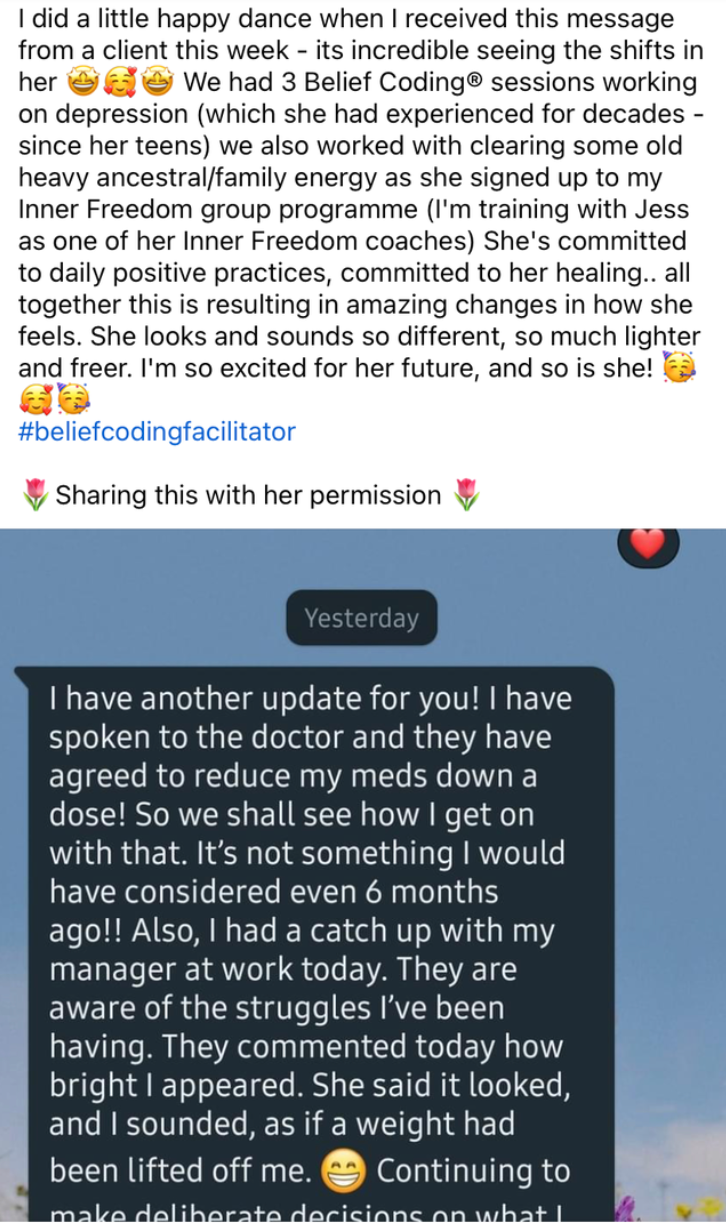Open the #beliefcodingfacilitator hashtag
The width and height of the screenshot is (726, 1228).
pos(157,432)
